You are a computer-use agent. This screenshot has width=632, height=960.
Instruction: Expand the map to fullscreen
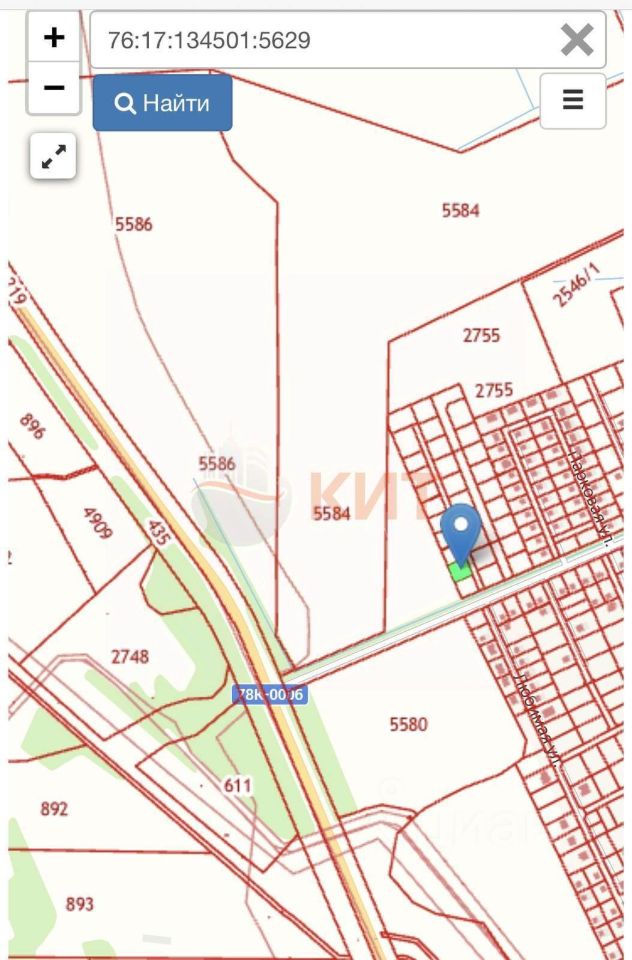tap(53, 156)
